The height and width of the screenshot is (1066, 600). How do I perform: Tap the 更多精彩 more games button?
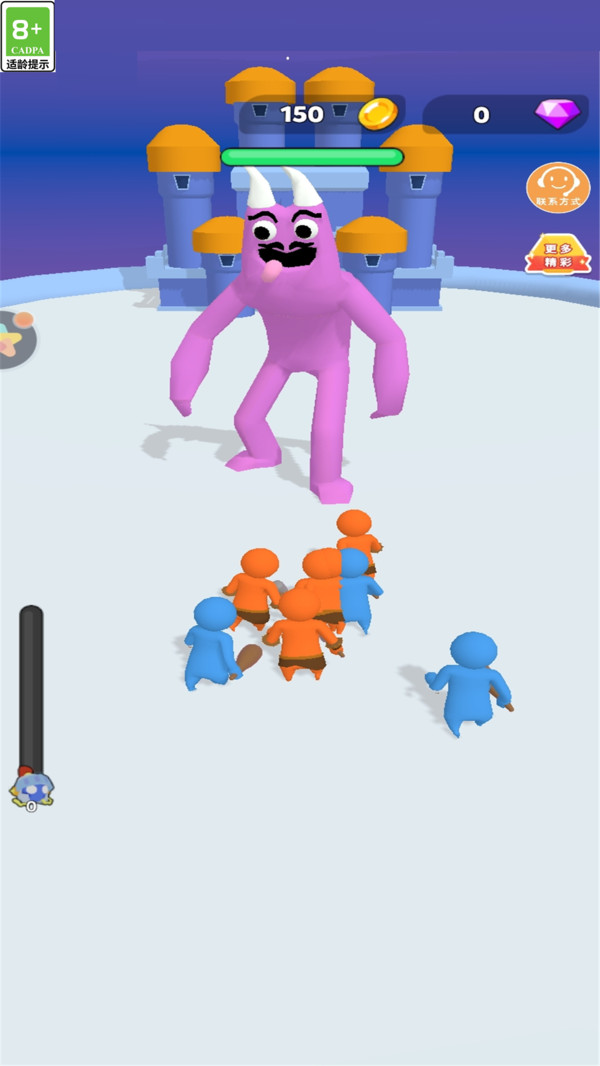(557, 255)
